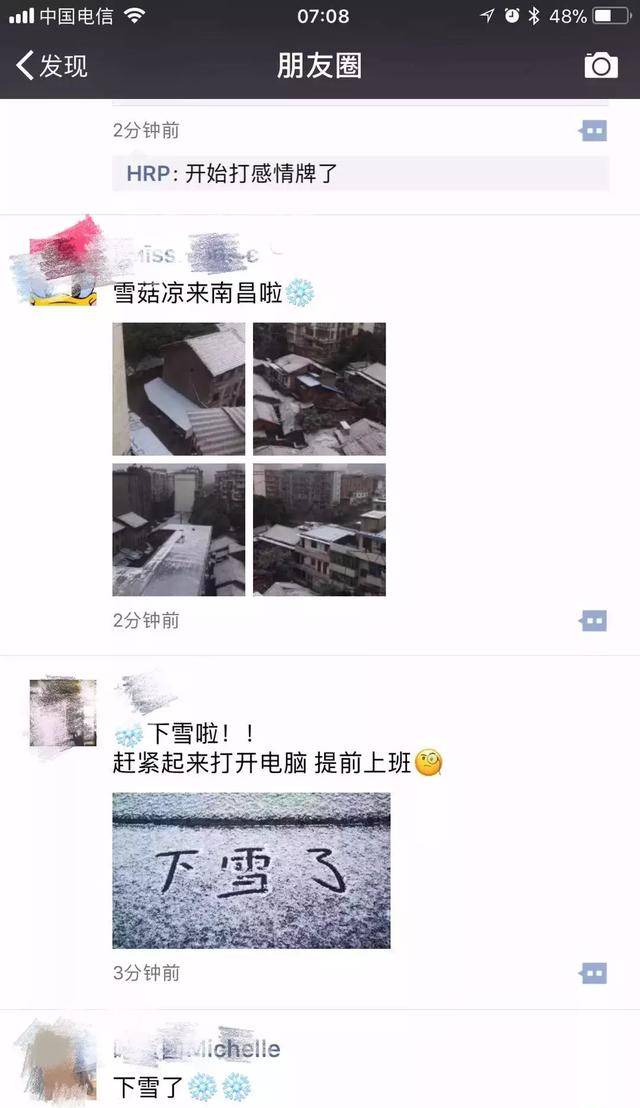This screenshot has width=640, height=1108.
Task: View Michelle's profile name link
Action: [x=198, y=1049]
